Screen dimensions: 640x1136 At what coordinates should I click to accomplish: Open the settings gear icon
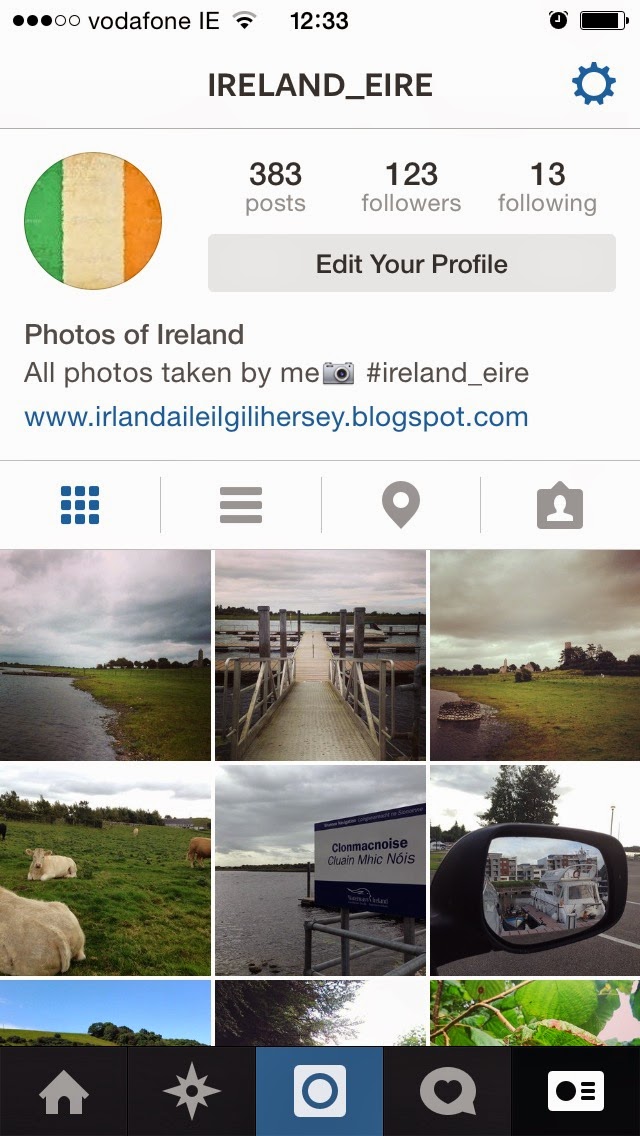point(593,85)
